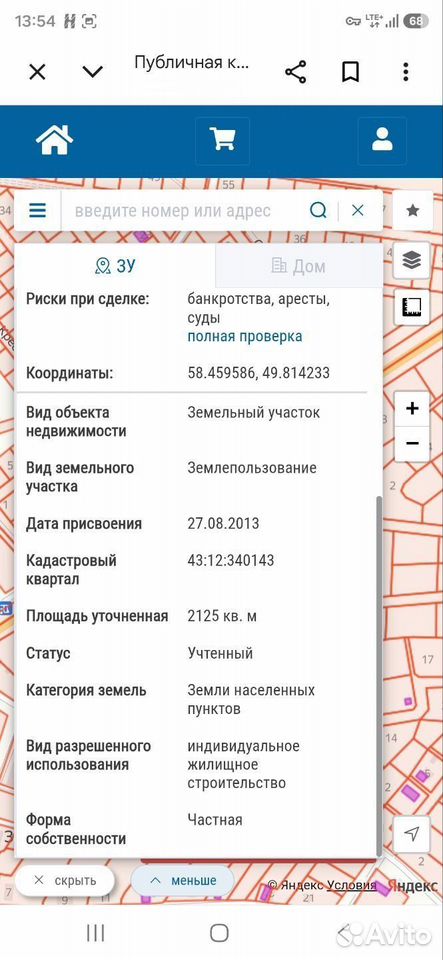
Task: Open favorites star button
Action: point(413,211)
